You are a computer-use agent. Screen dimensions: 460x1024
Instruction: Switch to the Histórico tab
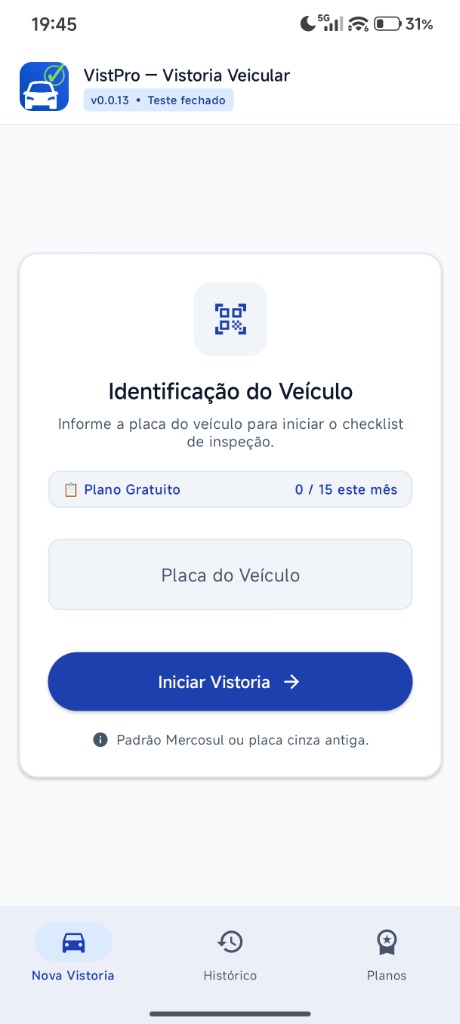click(x=230, y=957)
